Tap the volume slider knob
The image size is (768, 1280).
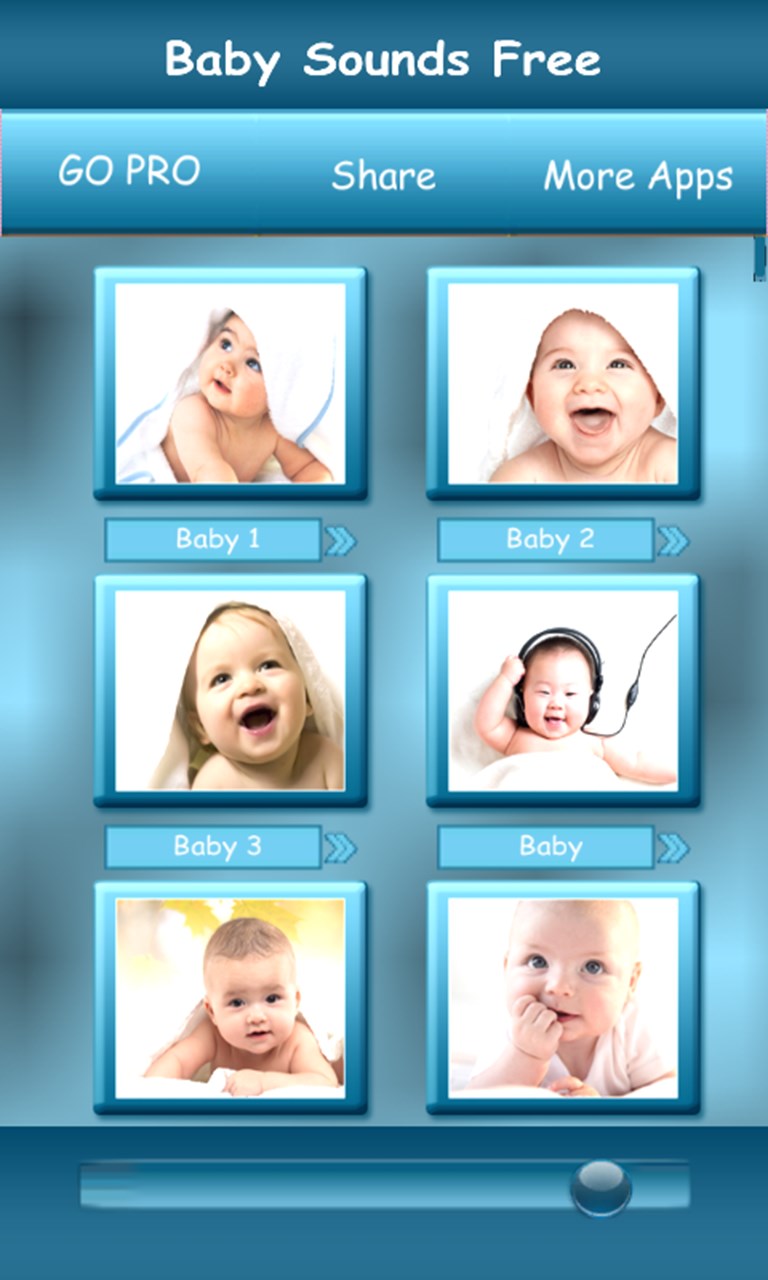coord(601,1187)
